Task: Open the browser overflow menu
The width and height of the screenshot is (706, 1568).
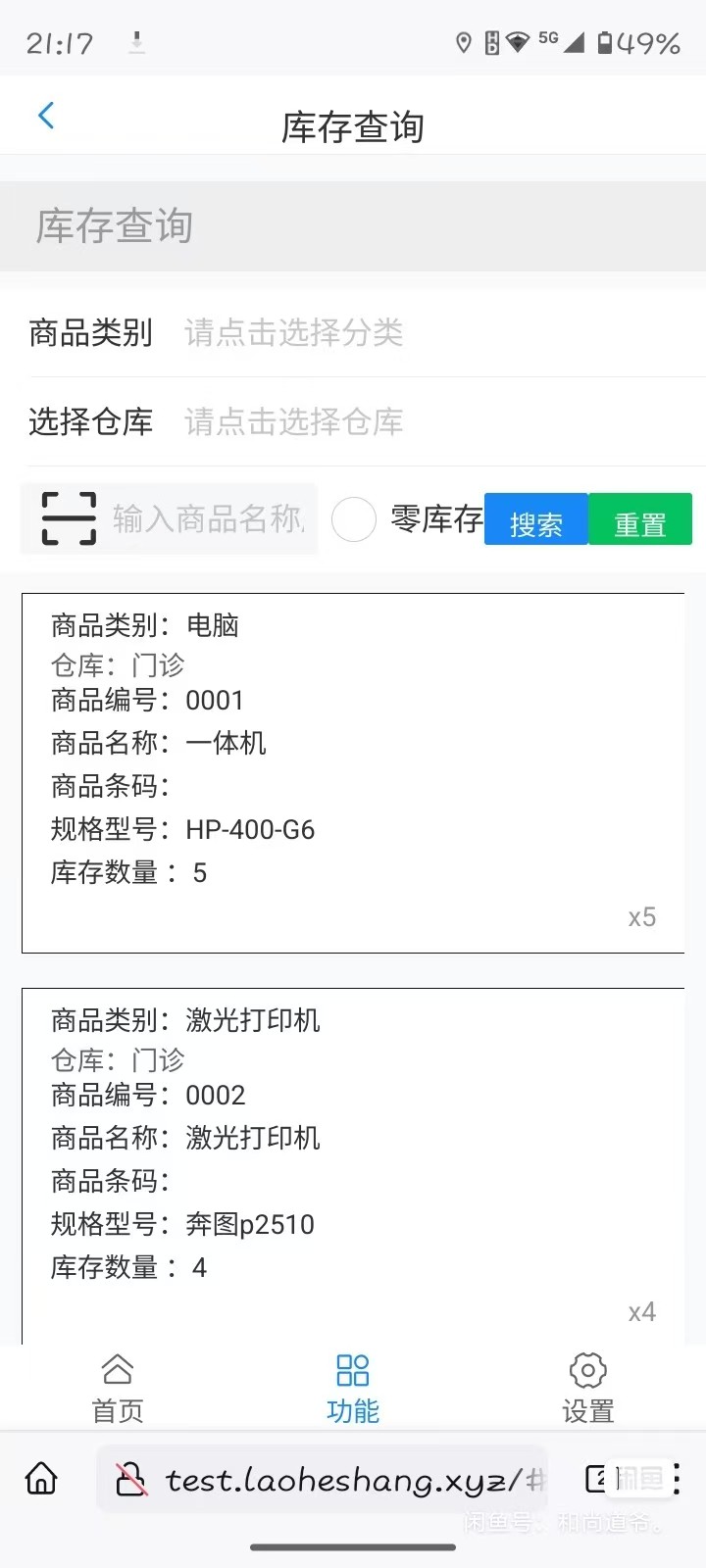Action: tap(677, 1479)
